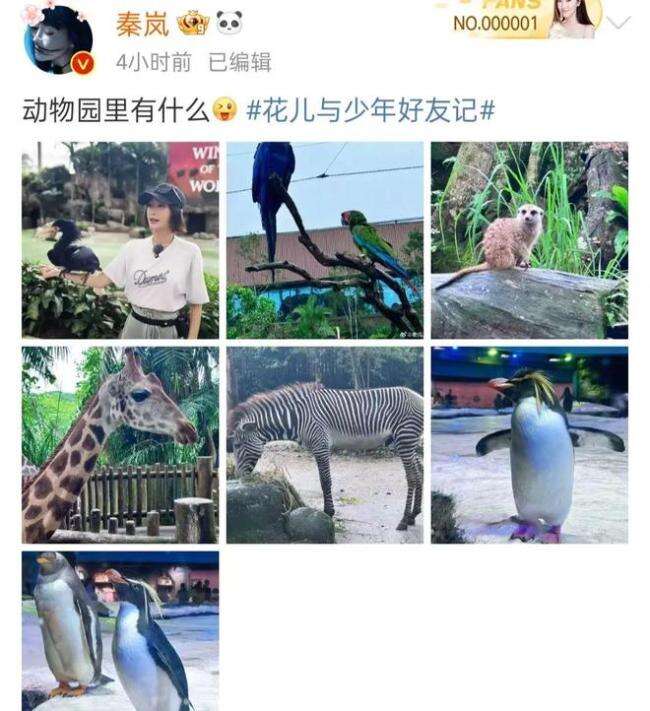Open the 秦岚 username link
The image size is (650, 711).
pos(142,23)
